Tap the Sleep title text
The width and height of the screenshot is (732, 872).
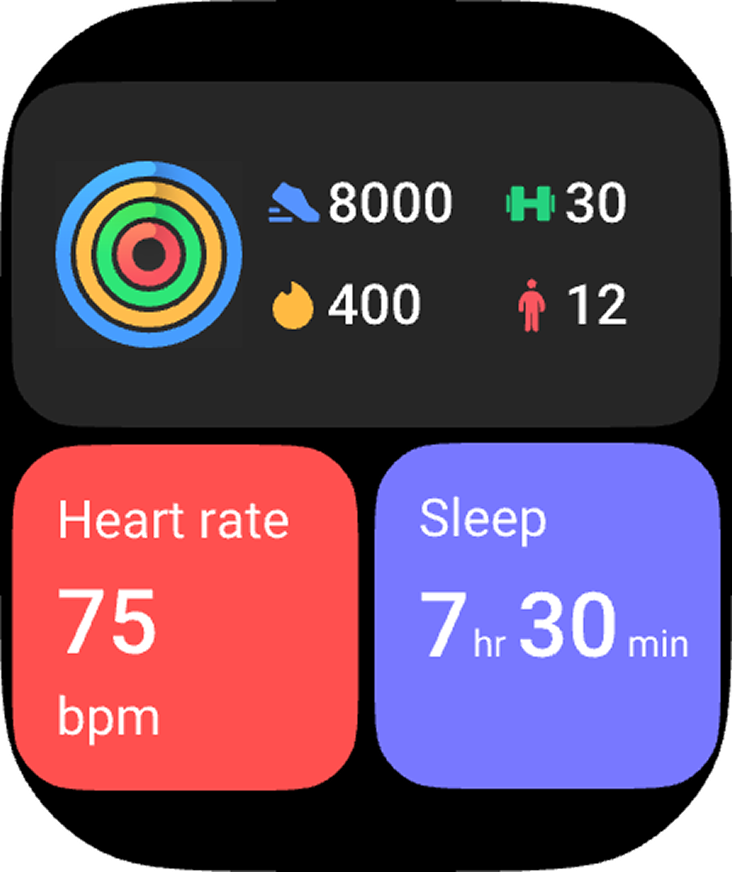[x=483, y=518]
